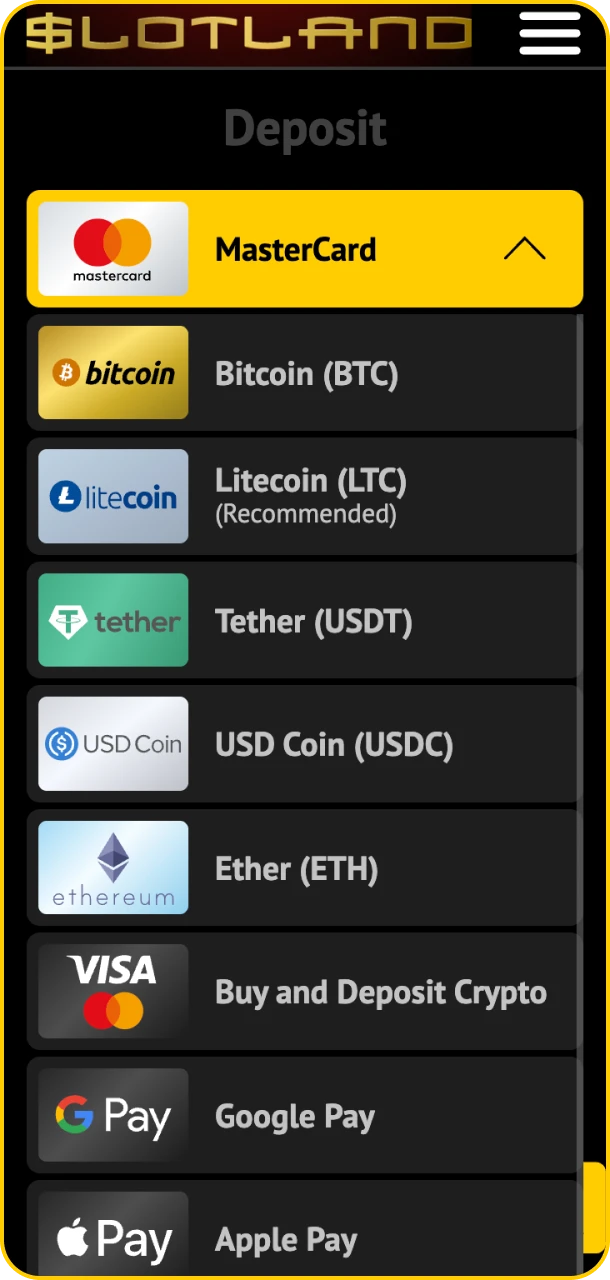Image resolution: width=610 pixels, height=1280 pixels.
Task: Choose Buy and Deposit Crypto
Action: (x=305, y=992)
